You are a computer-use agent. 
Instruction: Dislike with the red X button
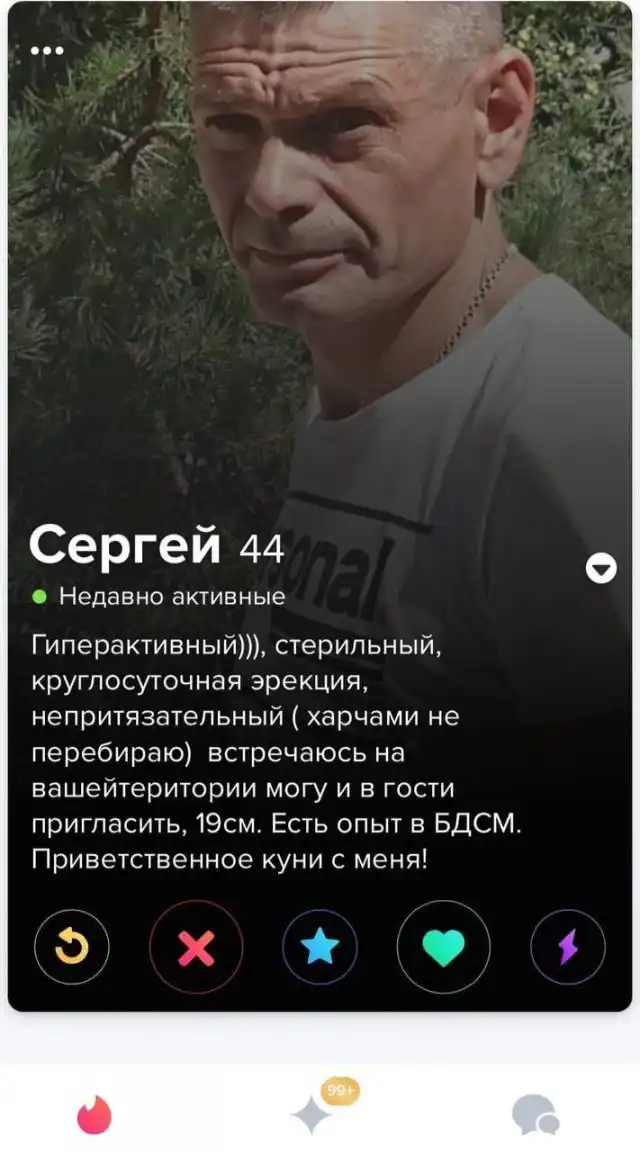pos(196,946)
